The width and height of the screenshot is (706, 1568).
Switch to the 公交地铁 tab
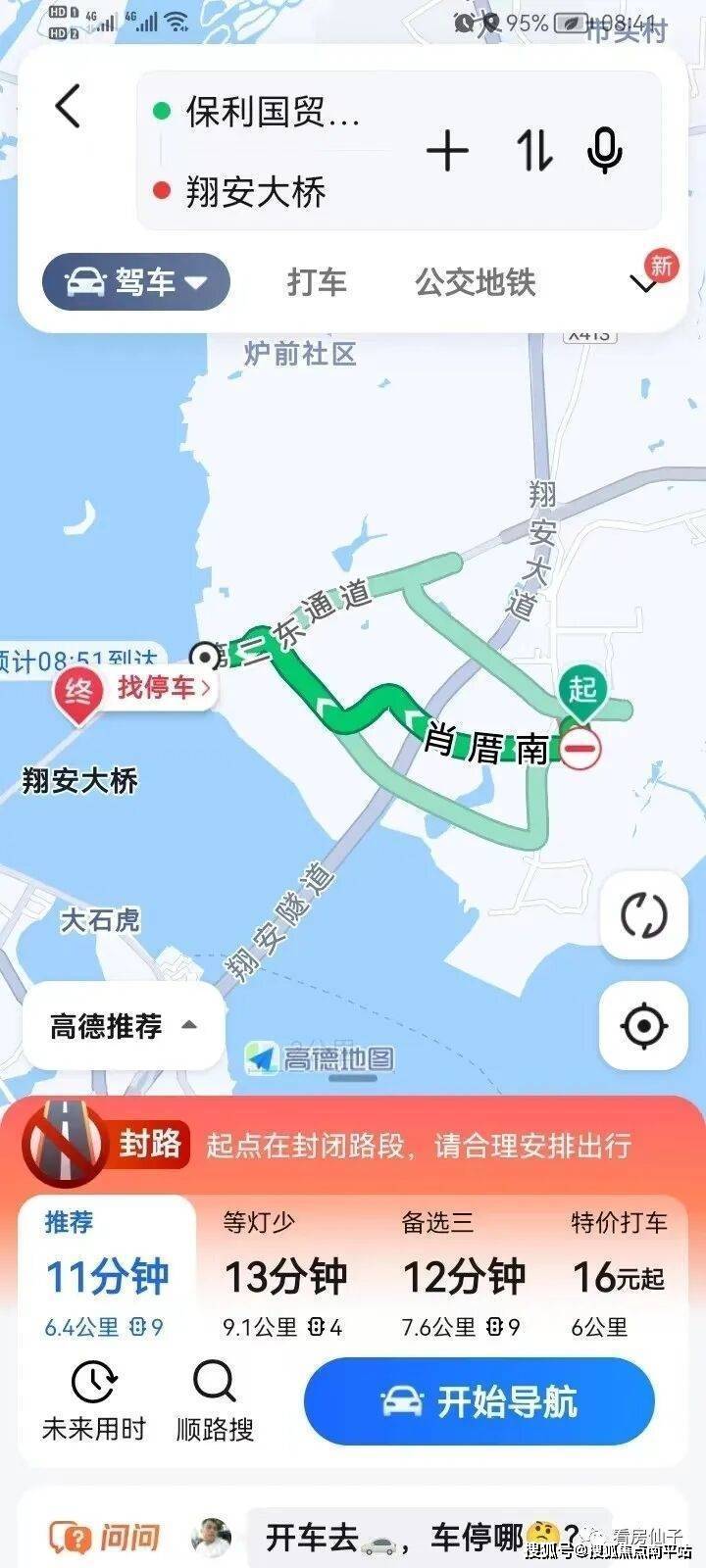tap(475, 282)
